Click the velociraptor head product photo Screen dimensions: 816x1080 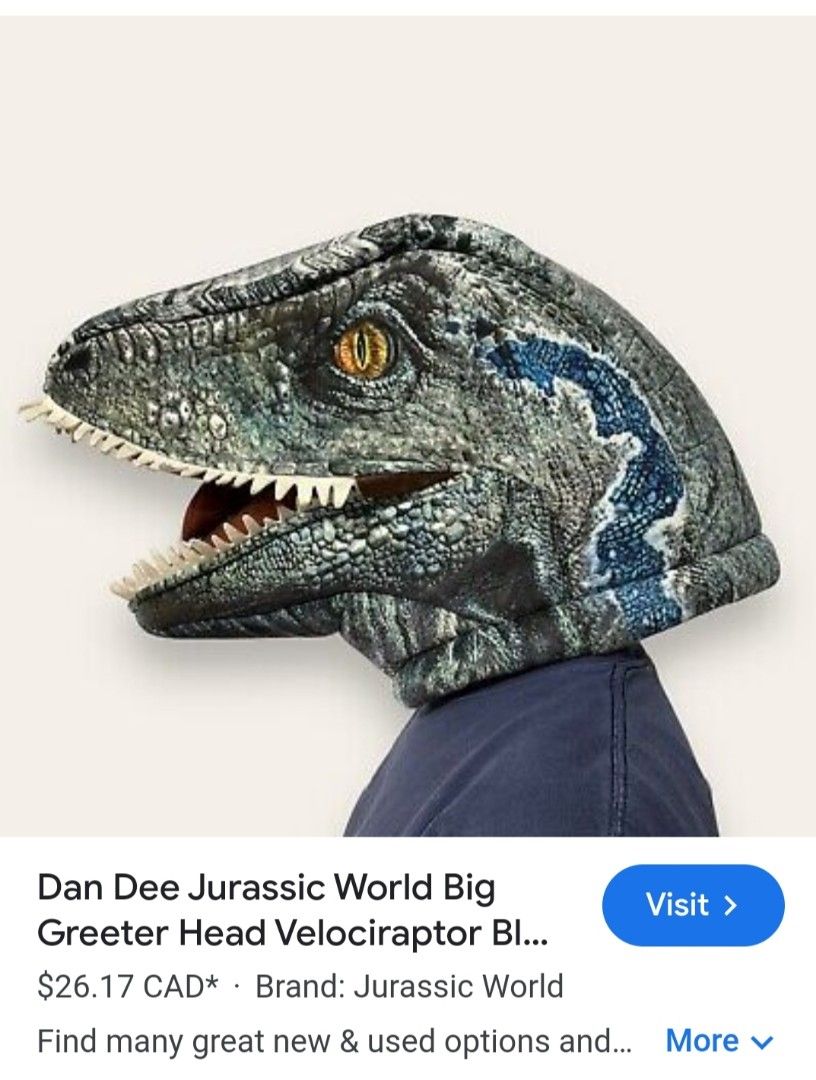coord(400,430)
